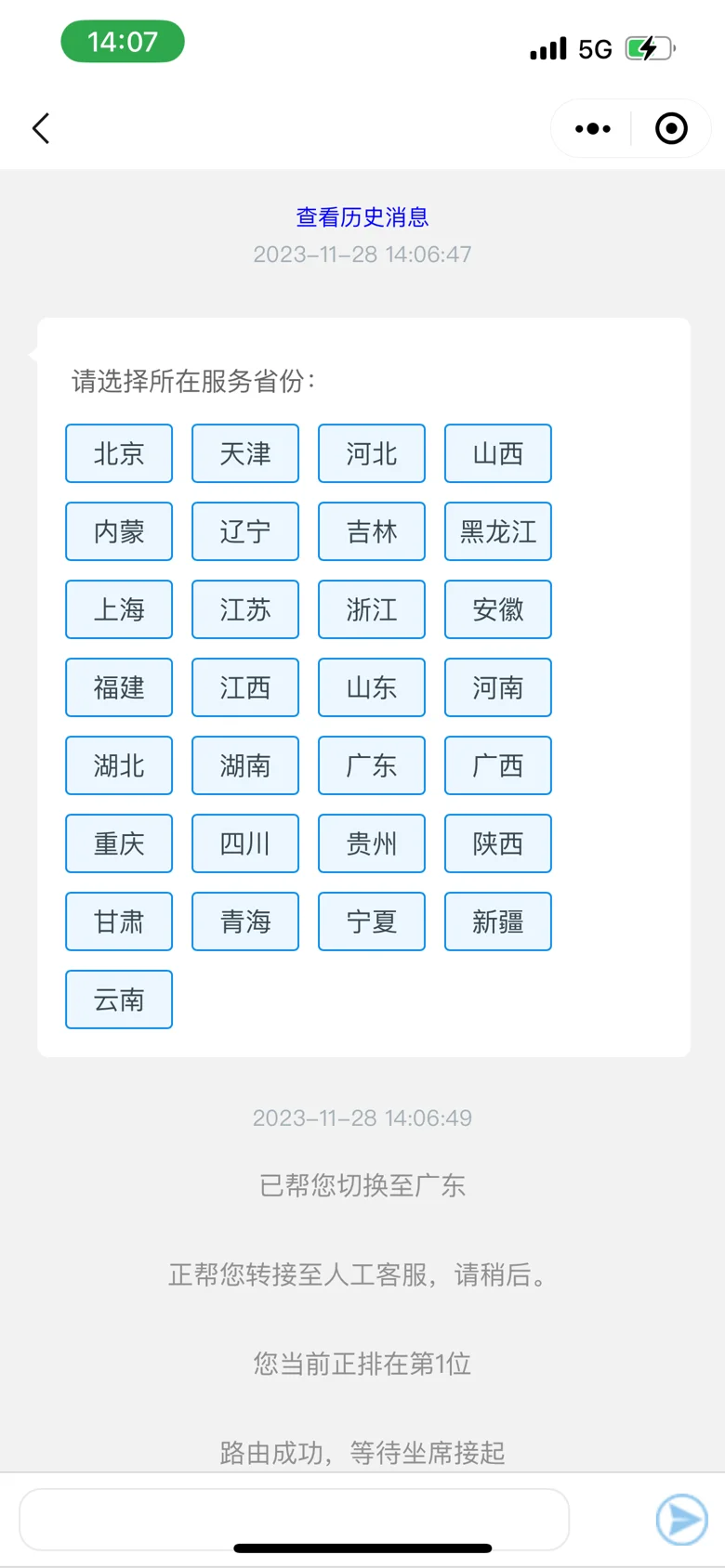Select 上海 as the service province
This screenshot has height=1568, width=725.
tap(119, 609)
